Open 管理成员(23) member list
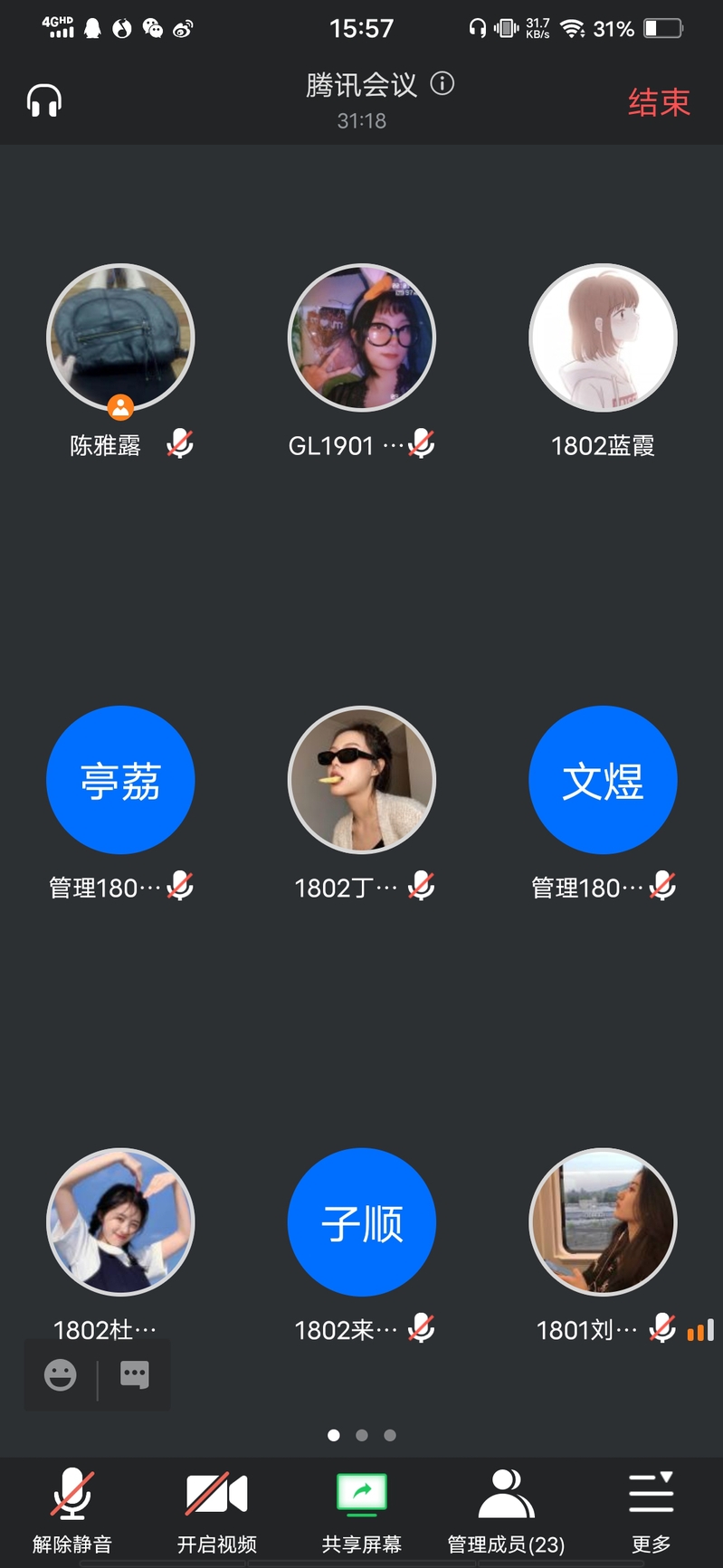723x1568 pixels. click(506, 1509)
